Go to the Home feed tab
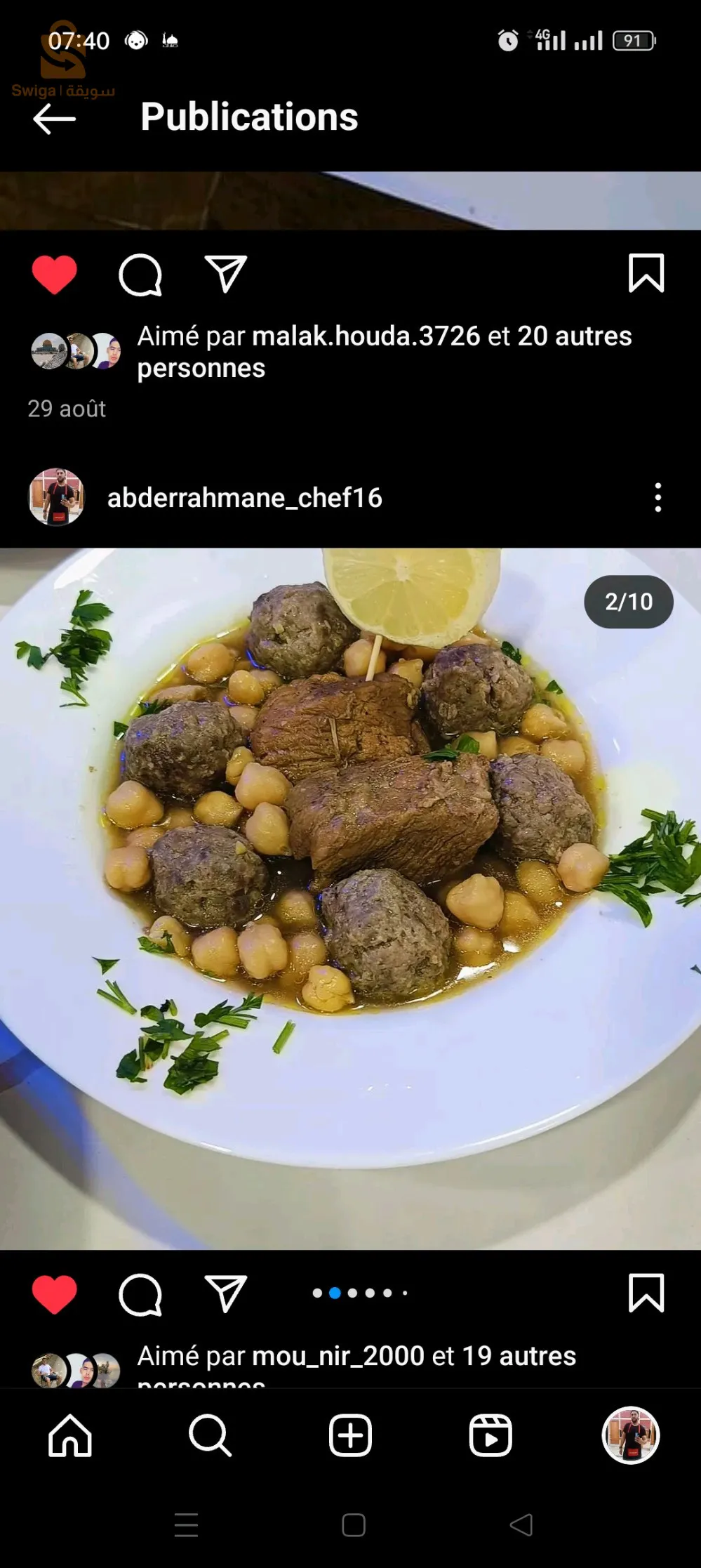The image size is (701, 1568). [70, 1436]
